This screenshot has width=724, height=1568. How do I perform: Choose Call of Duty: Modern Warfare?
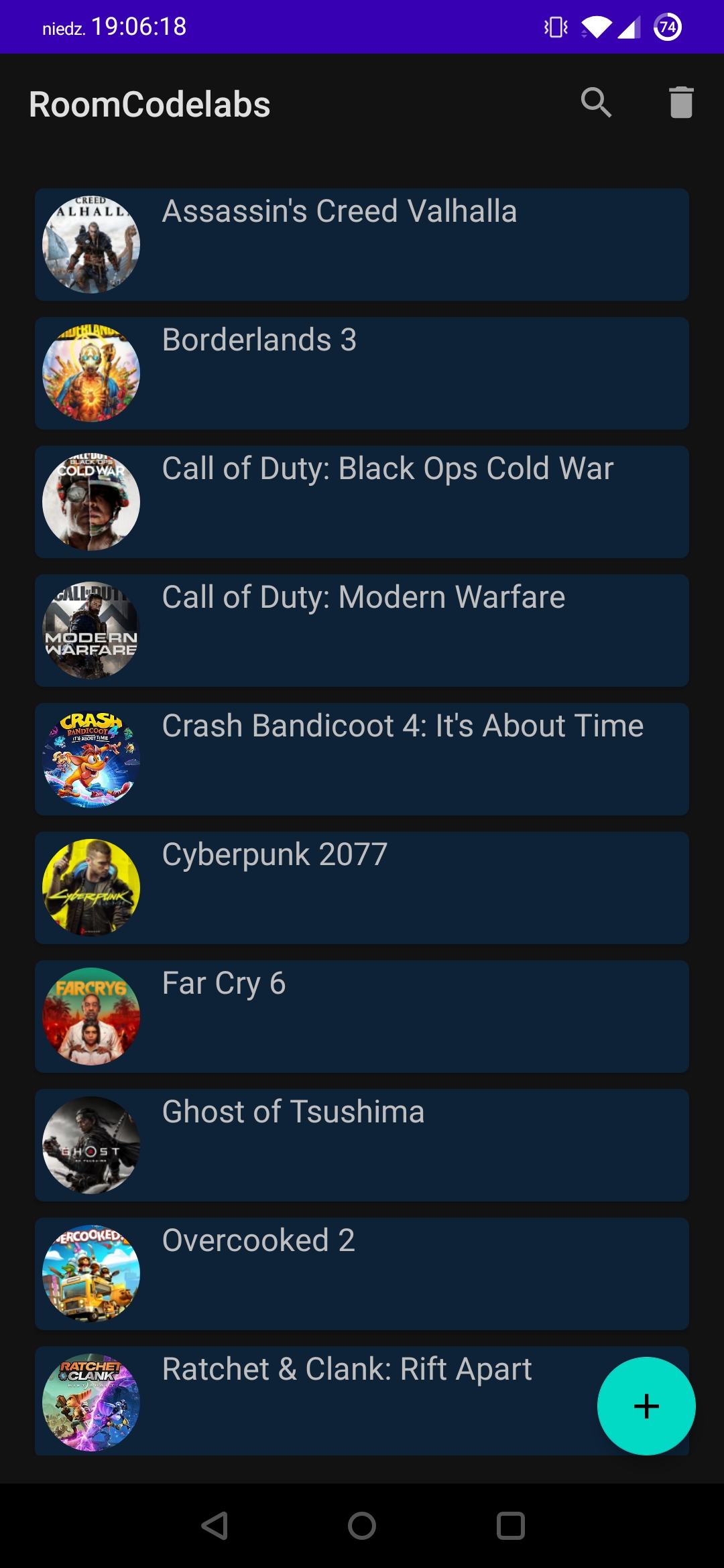click(x=362, y=631)
